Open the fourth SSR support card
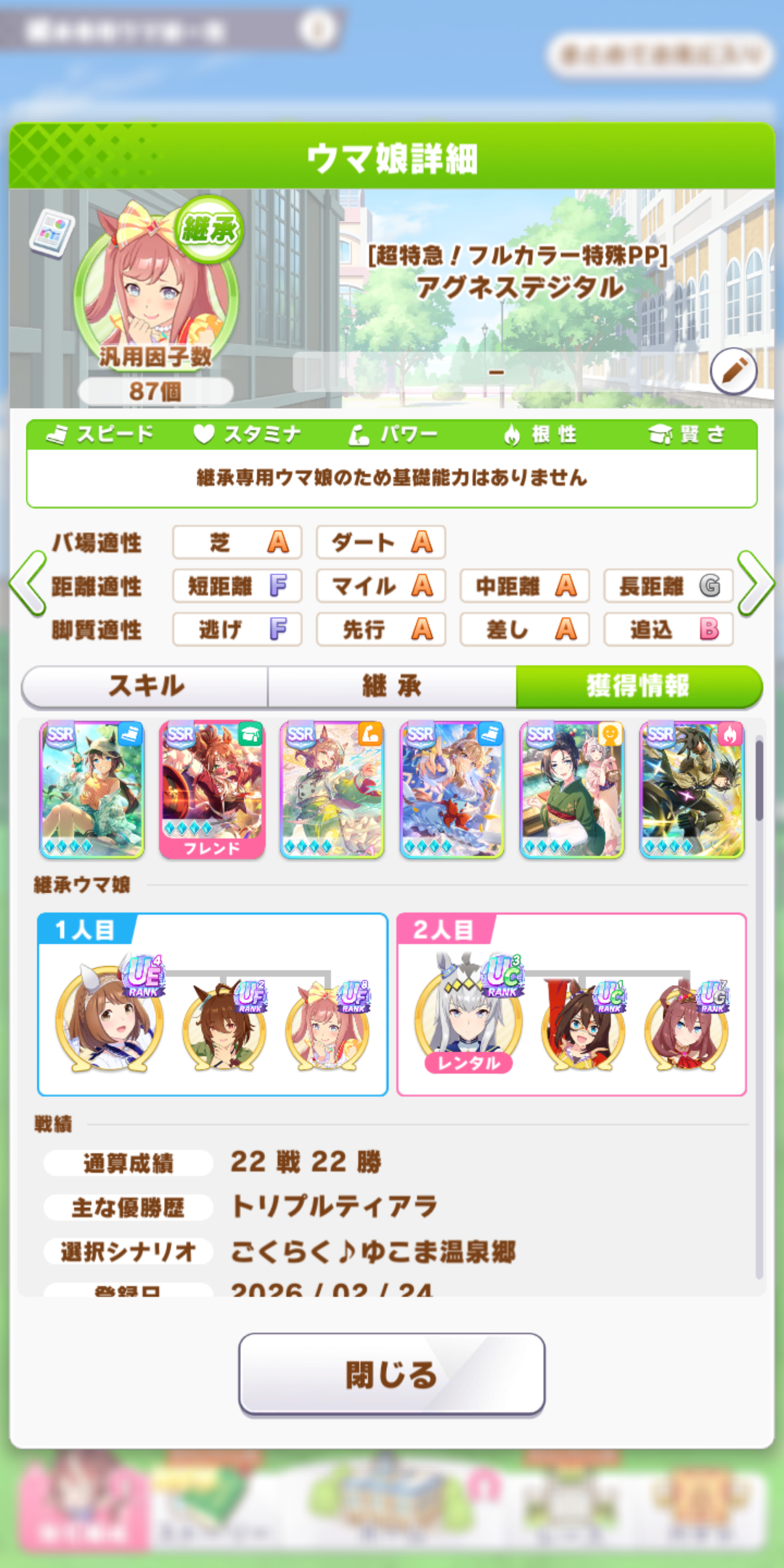Screen dimensions: 784x1568 point(452,790)
